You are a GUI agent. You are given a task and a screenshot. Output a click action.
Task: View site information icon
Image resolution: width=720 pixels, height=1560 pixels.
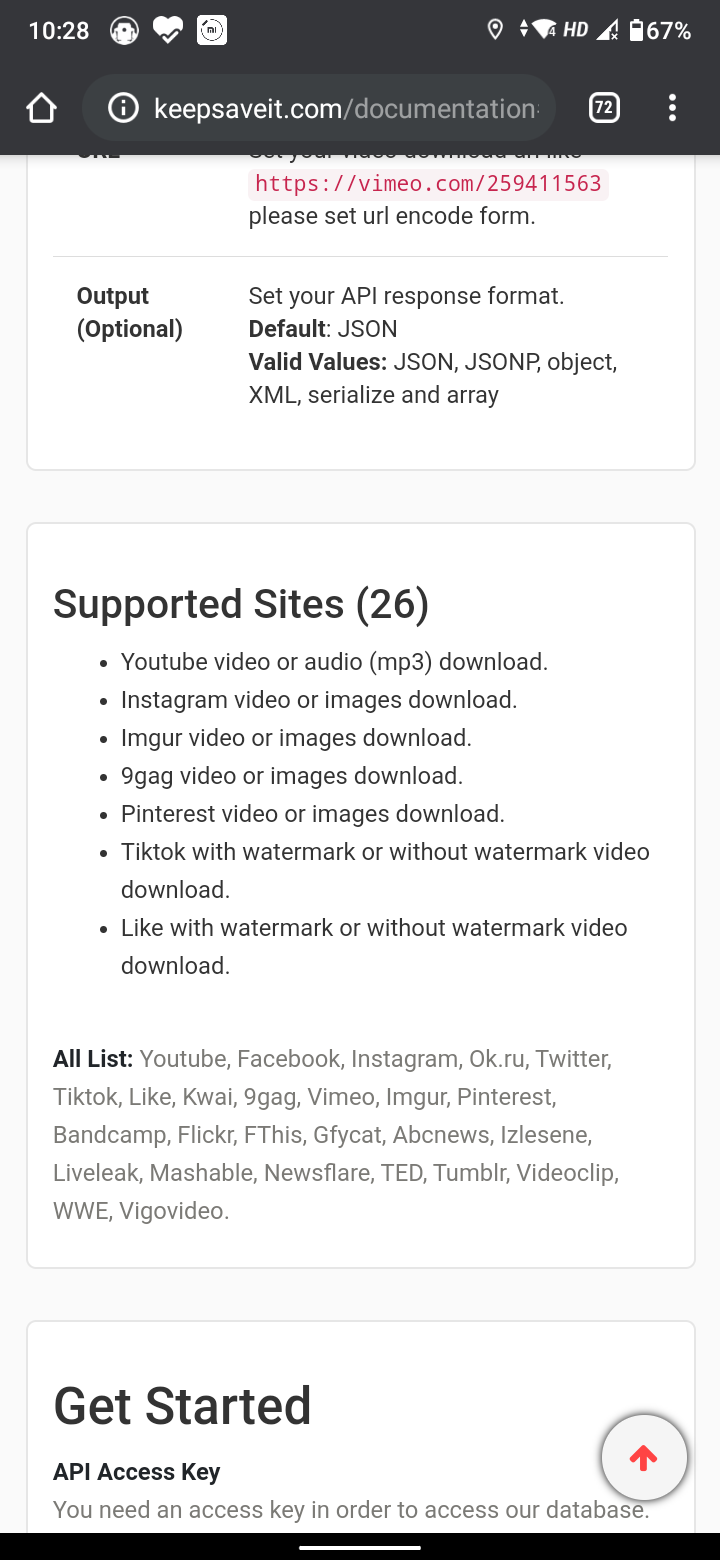(x=123, y=108)
